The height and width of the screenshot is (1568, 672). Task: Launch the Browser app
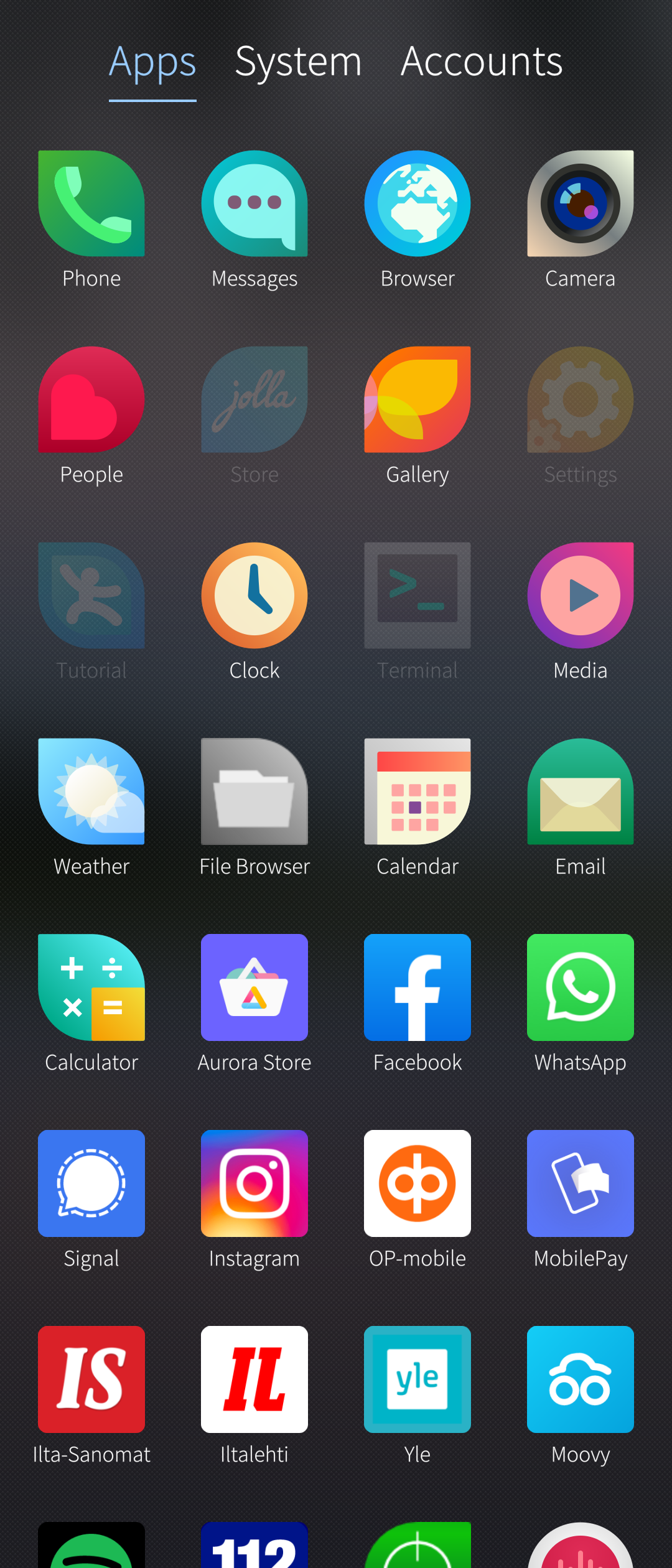coord(418,203)
